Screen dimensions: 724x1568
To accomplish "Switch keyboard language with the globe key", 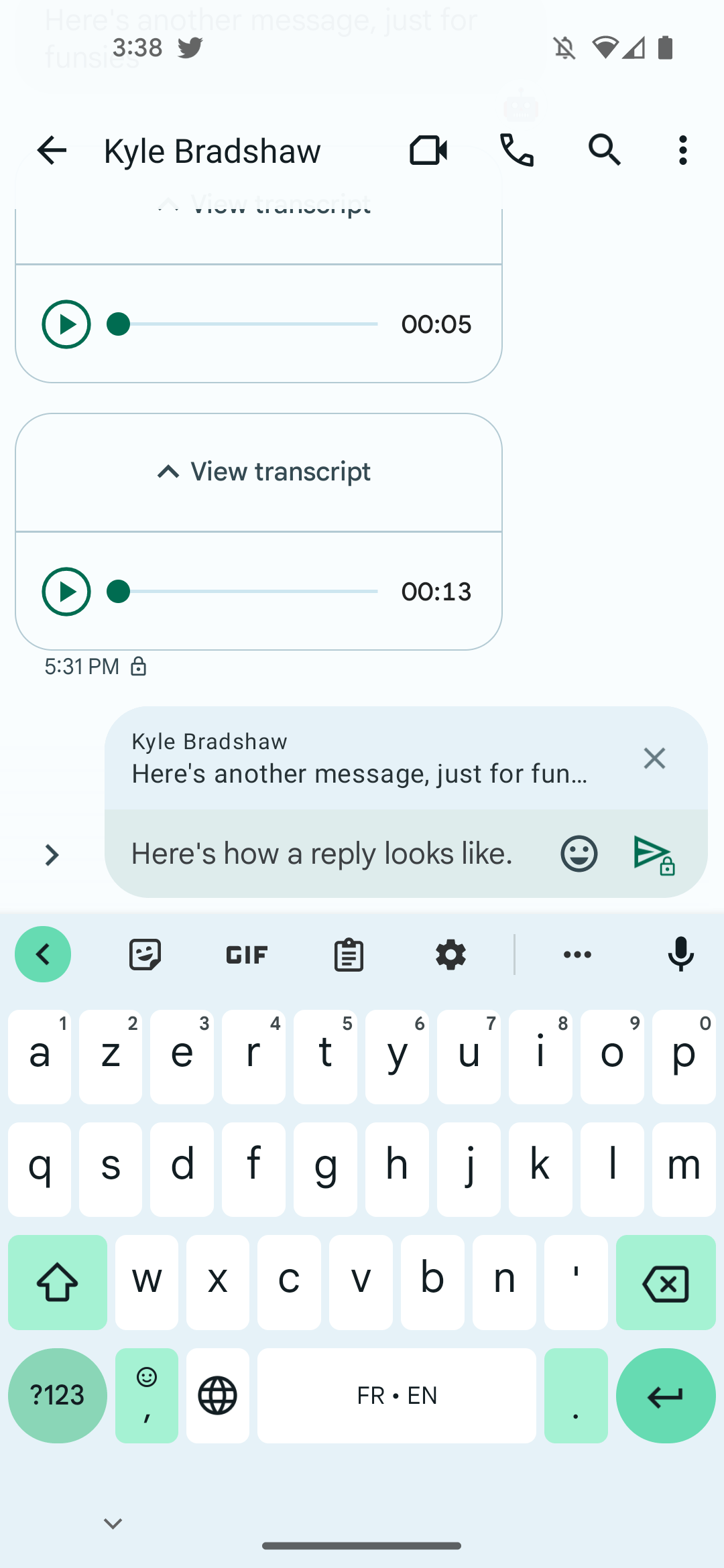I will [218, 1396].
